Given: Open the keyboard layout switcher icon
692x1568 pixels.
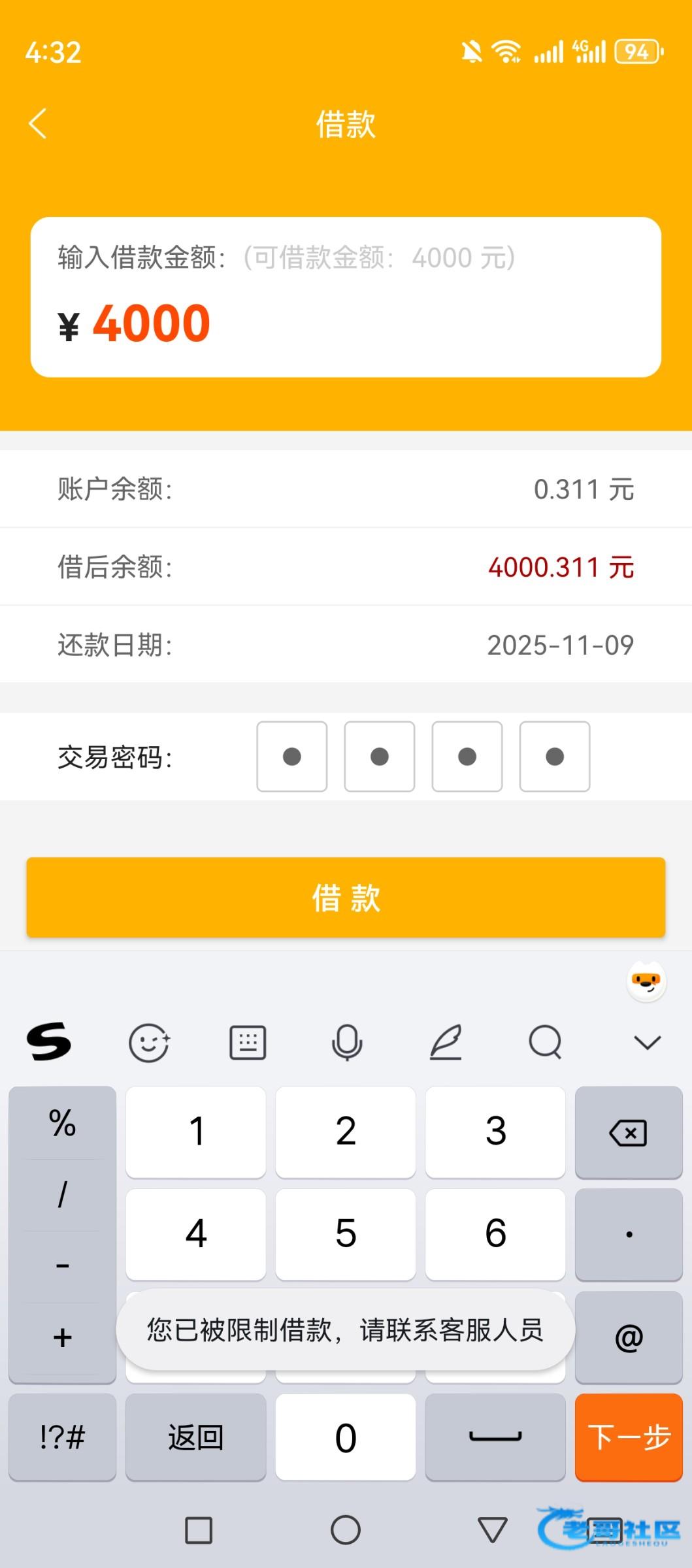Looking at the screenshot, I should point(248,1042).
